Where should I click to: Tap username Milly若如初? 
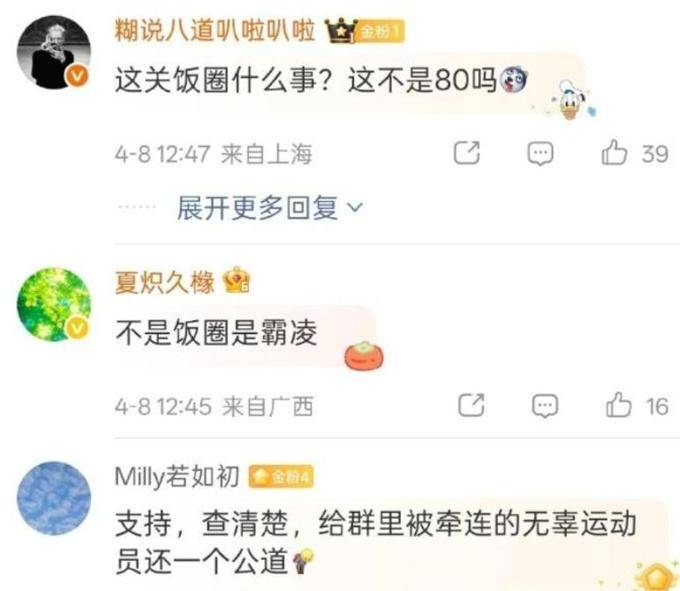[177, 477]
